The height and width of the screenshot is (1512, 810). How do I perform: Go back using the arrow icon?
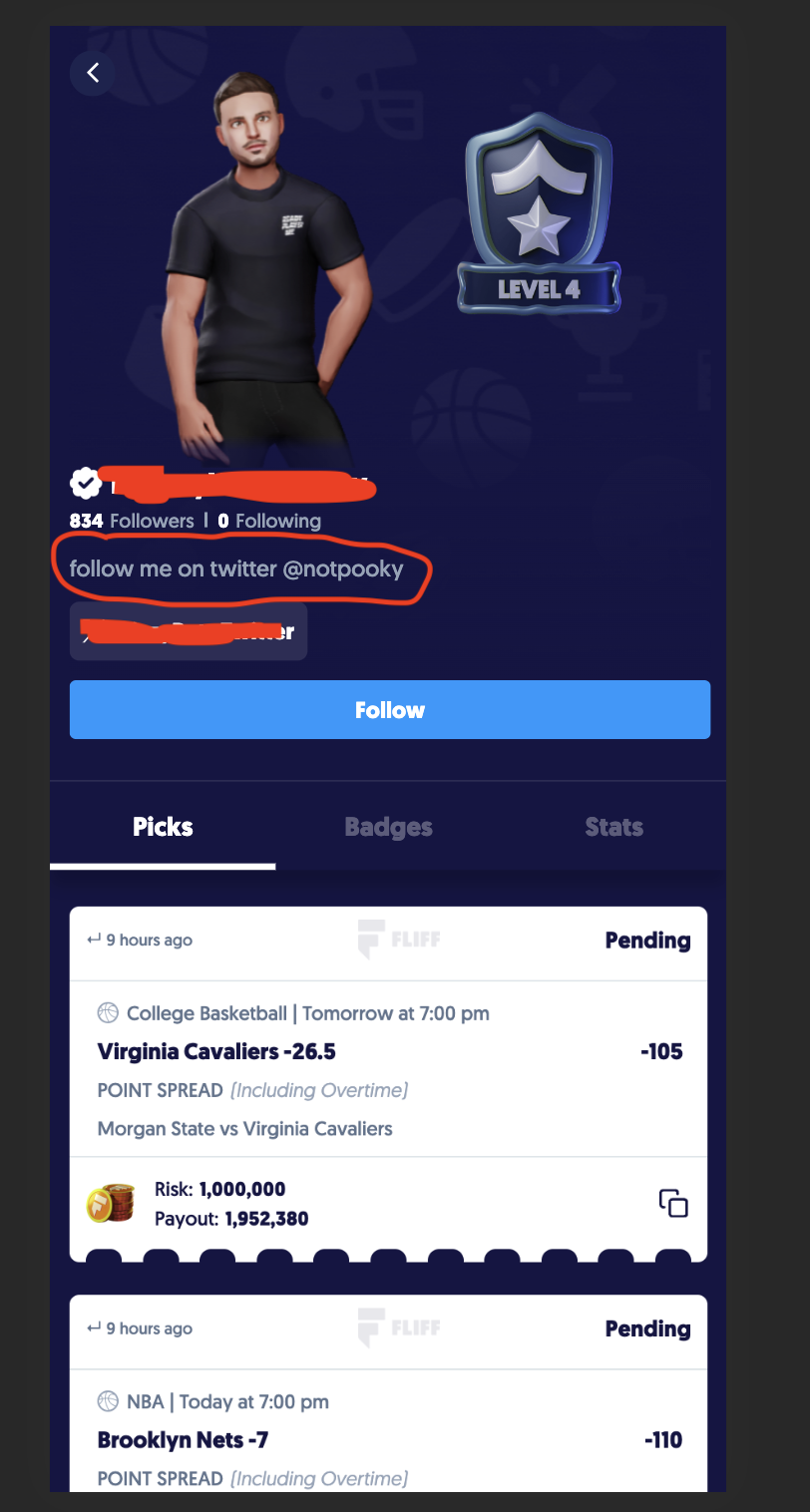click(x=93, y=72)
